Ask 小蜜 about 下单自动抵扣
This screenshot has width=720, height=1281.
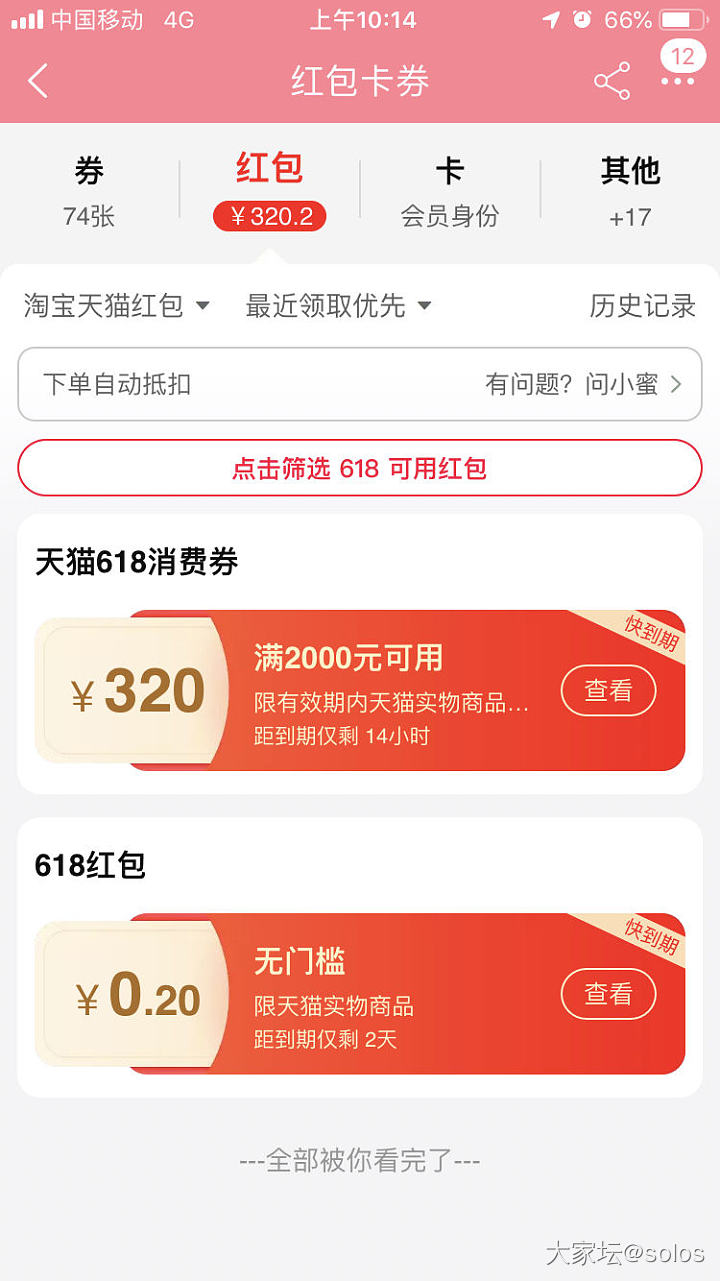pos(583,384)
